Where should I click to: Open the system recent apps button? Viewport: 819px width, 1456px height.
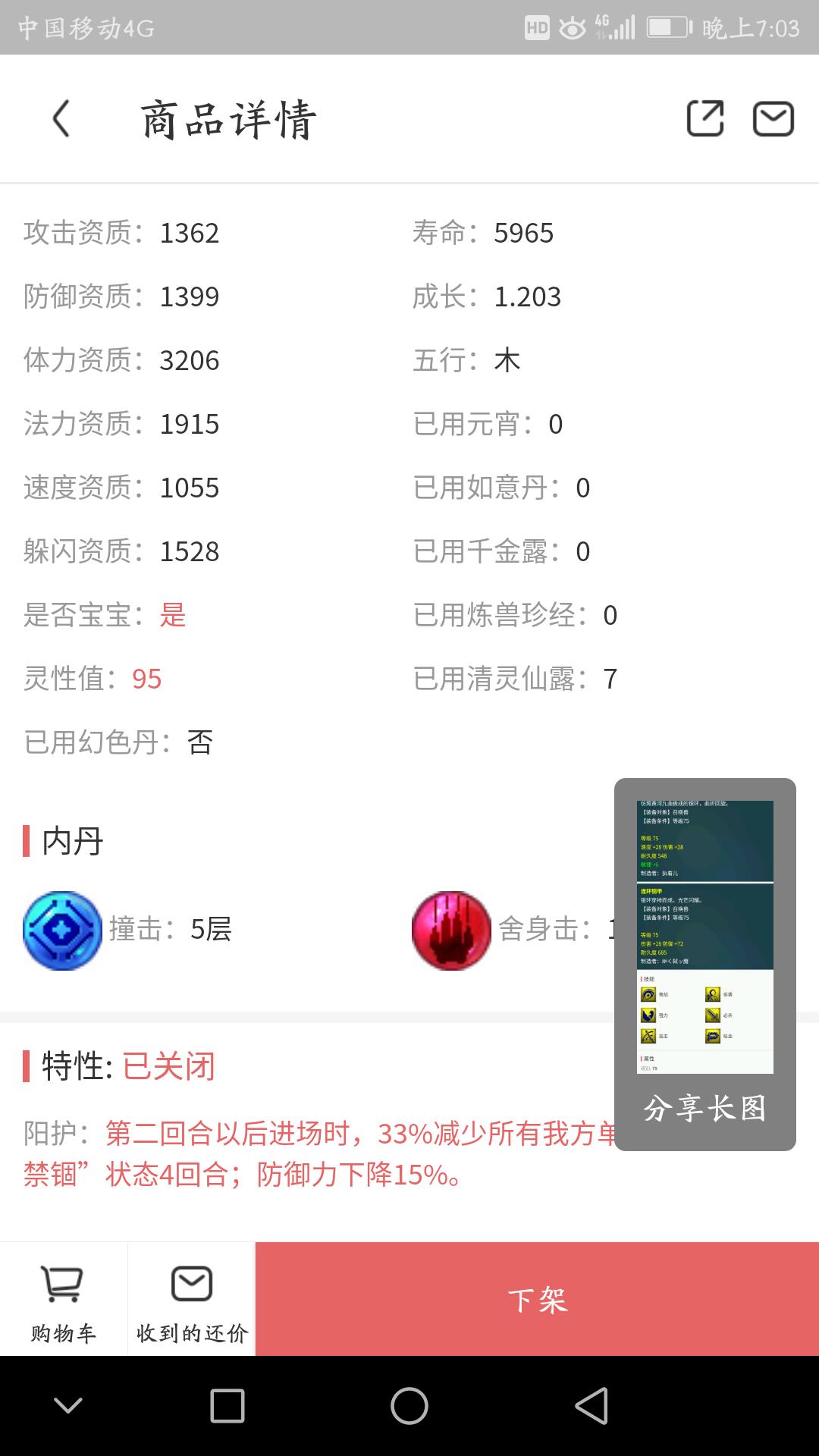point(227,1406)
